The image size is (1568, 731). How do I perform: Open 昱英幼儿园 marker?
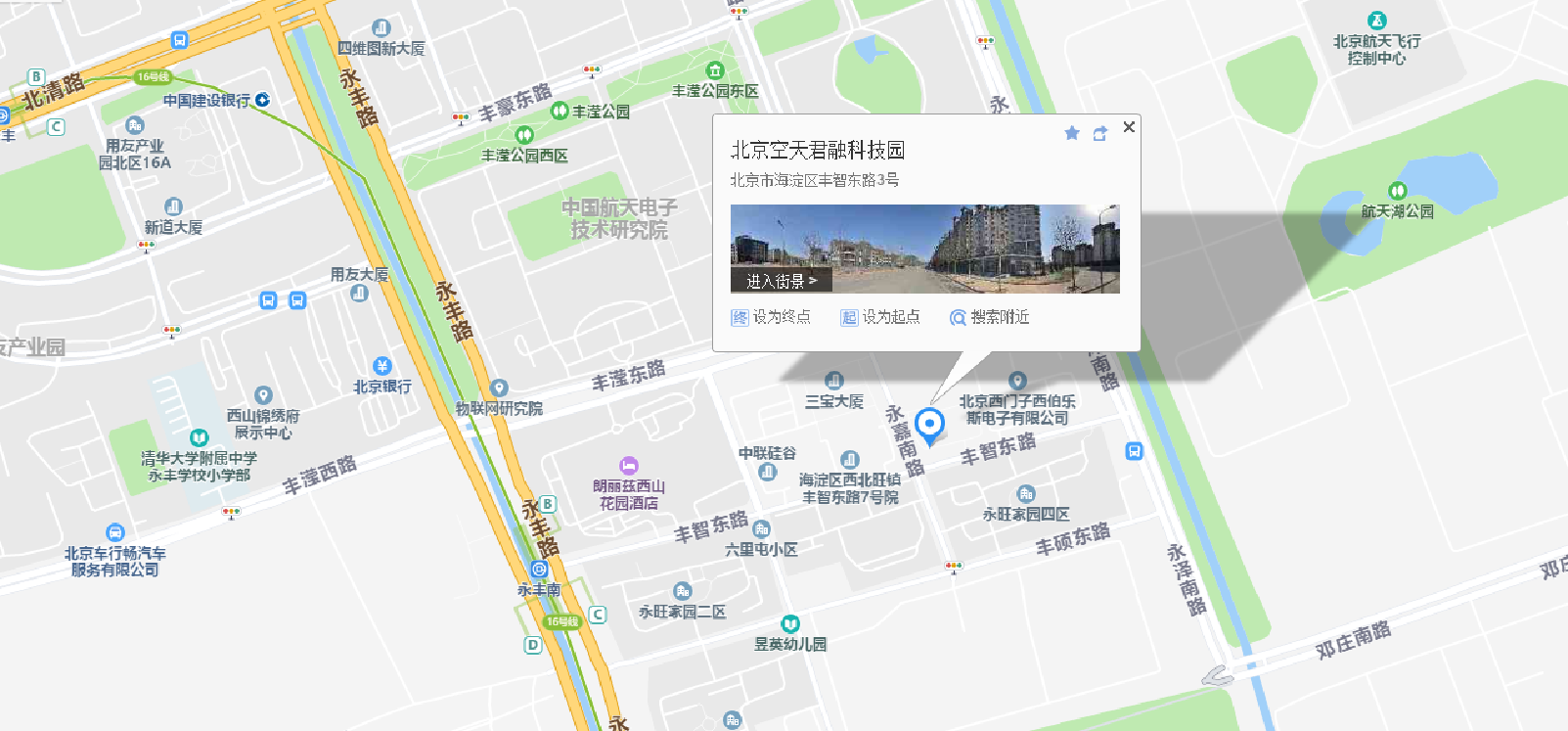click(790, 624)
